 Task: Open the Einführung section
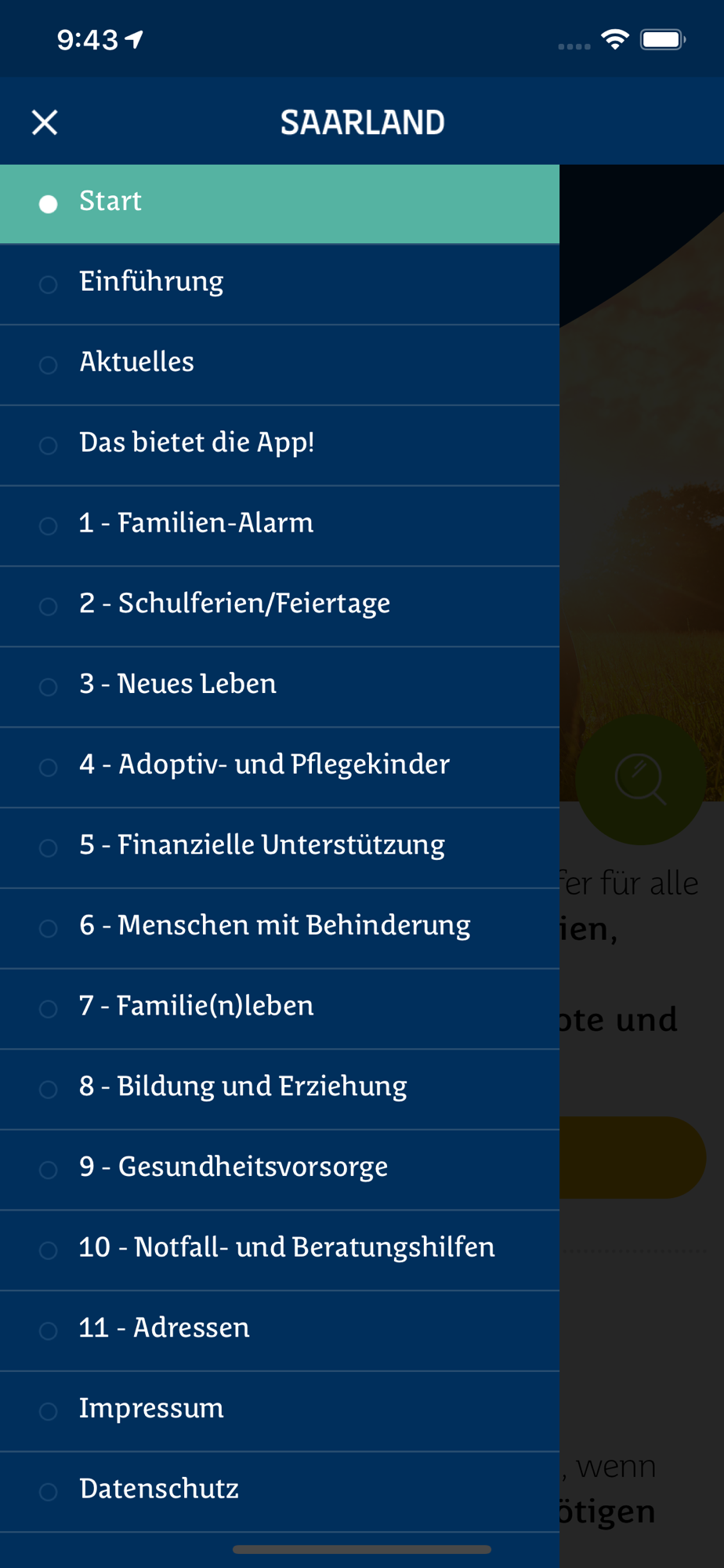tap(280, 285)
